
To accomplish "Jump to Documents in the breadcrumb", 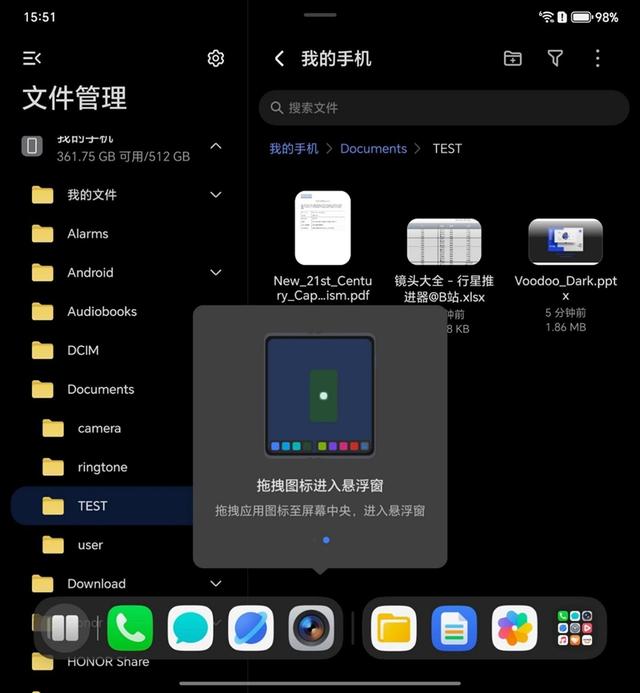I will [x=373, y=148].
